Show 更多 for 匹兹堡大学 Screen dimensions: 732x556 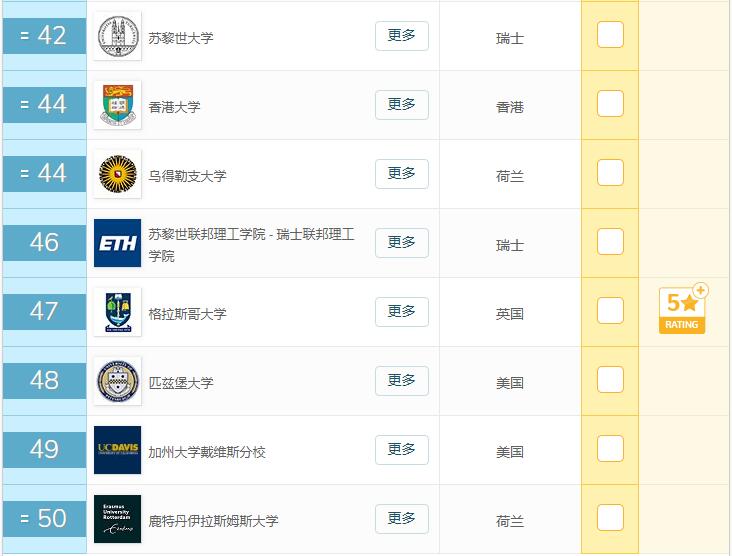402,381
